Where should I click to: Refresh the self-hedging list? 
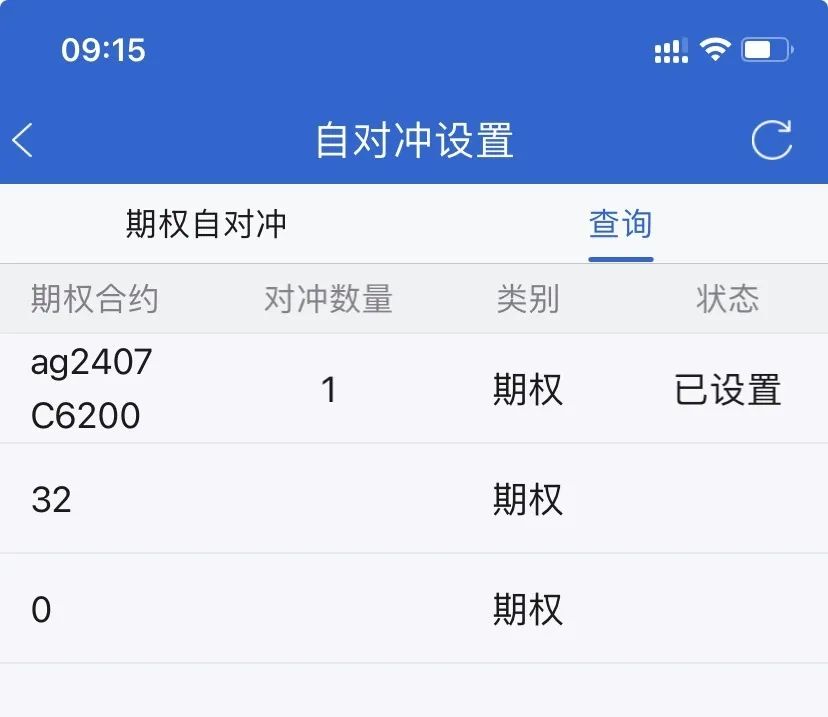[771, 140]
